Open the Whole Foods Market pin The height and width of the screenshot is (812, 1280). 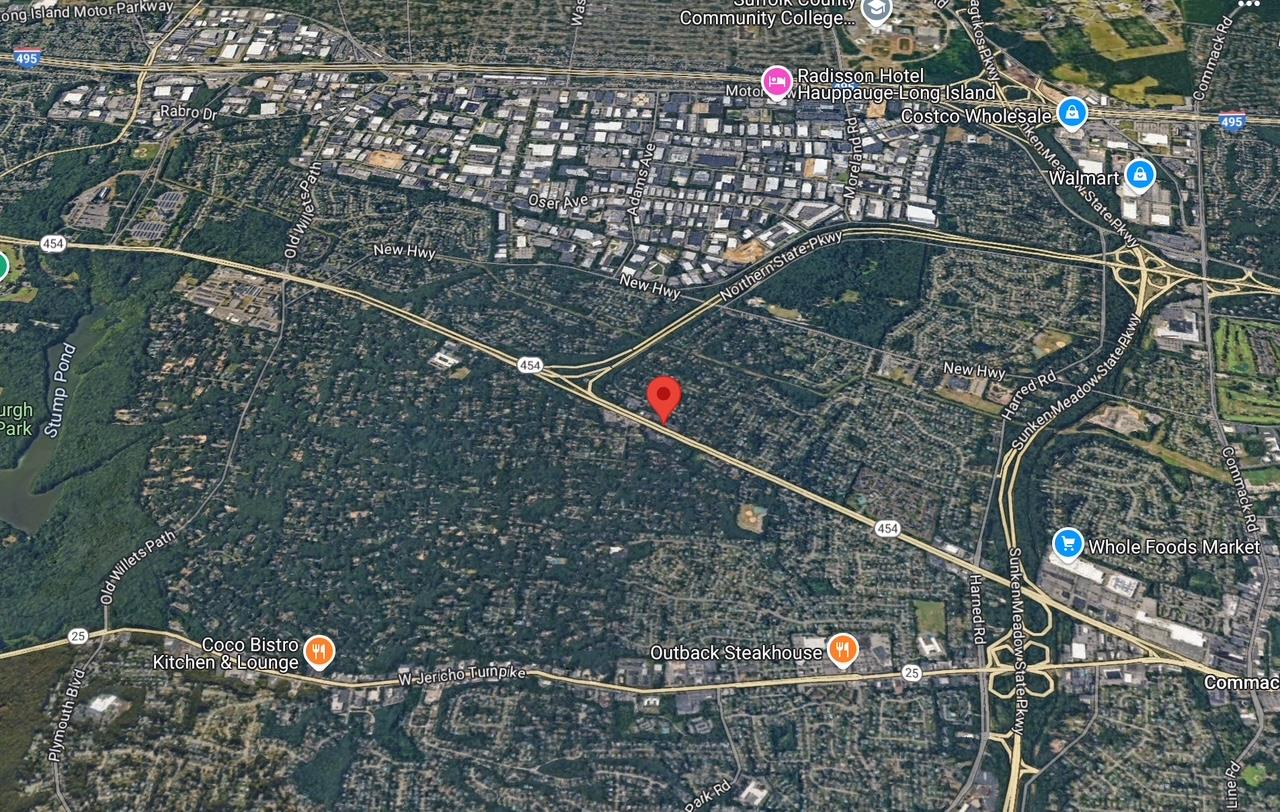(x=1068, y=545)
